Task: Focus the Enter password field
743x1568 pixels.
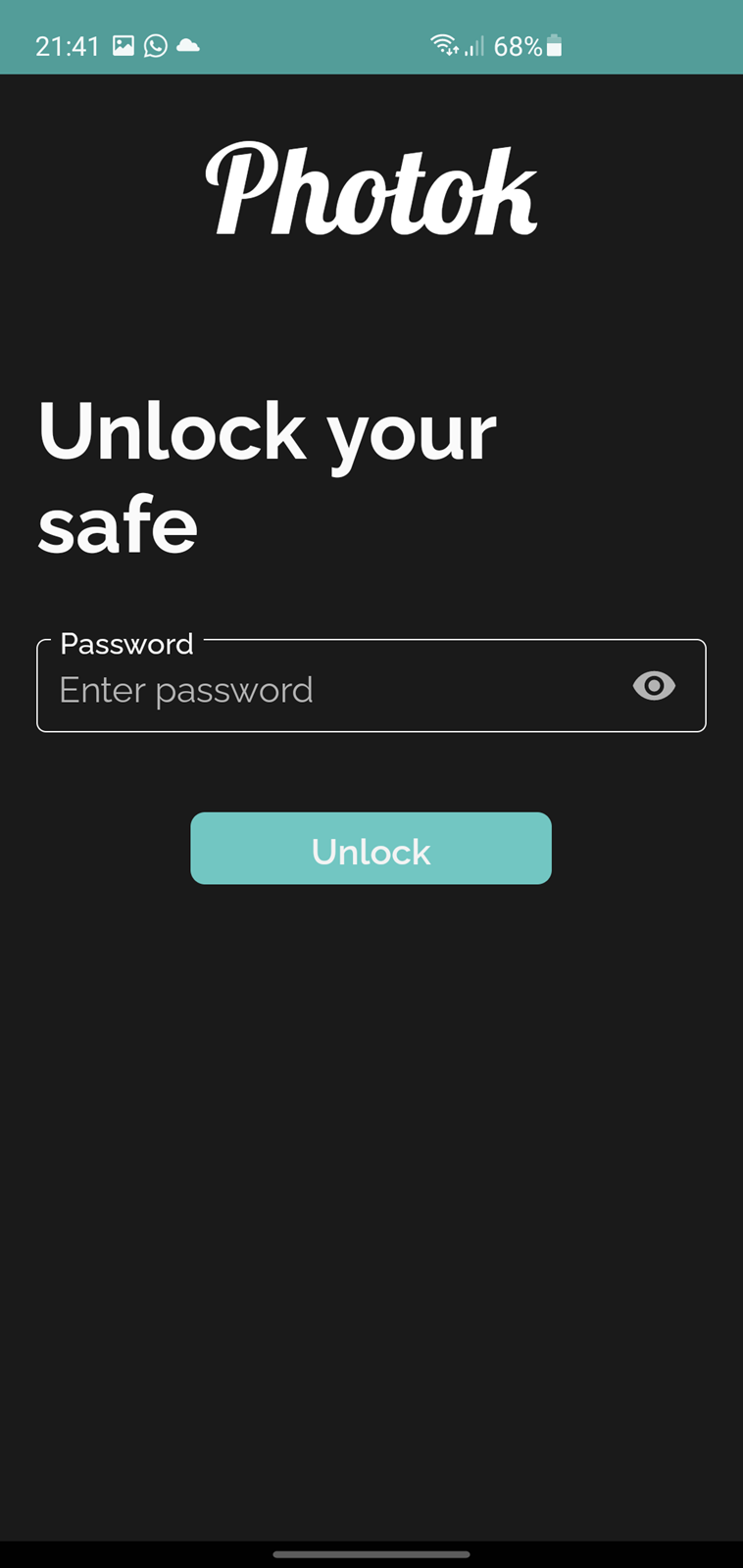Action: [371, 686]
